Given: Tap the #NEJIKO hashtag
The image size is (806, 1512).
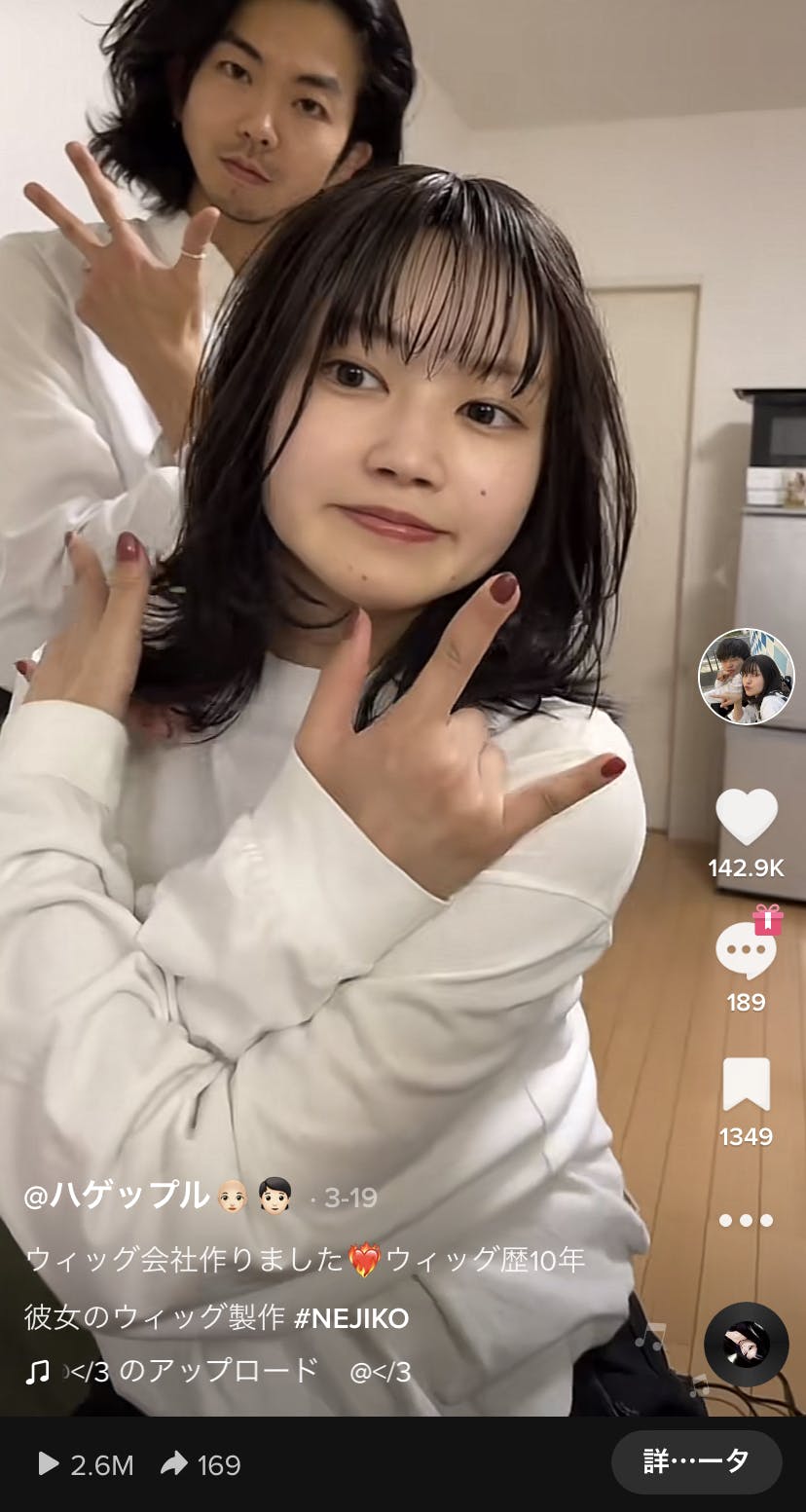Looking at the screenshot, I should click(x=351, y=1318).
